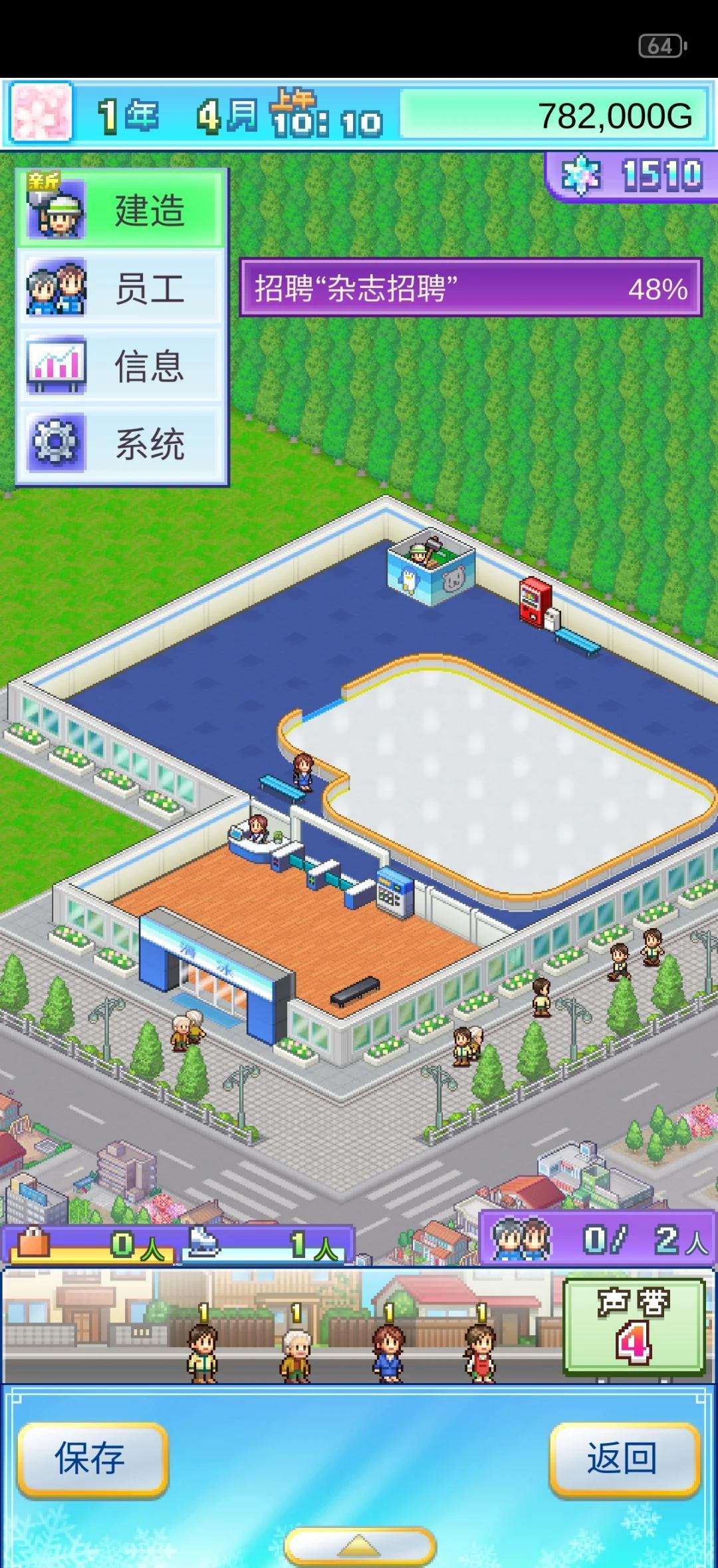Image resolution: width=718 pixels, height=1568 pixels.
Task: Select the 信息 info menu
Action: (x=122, y=366)
